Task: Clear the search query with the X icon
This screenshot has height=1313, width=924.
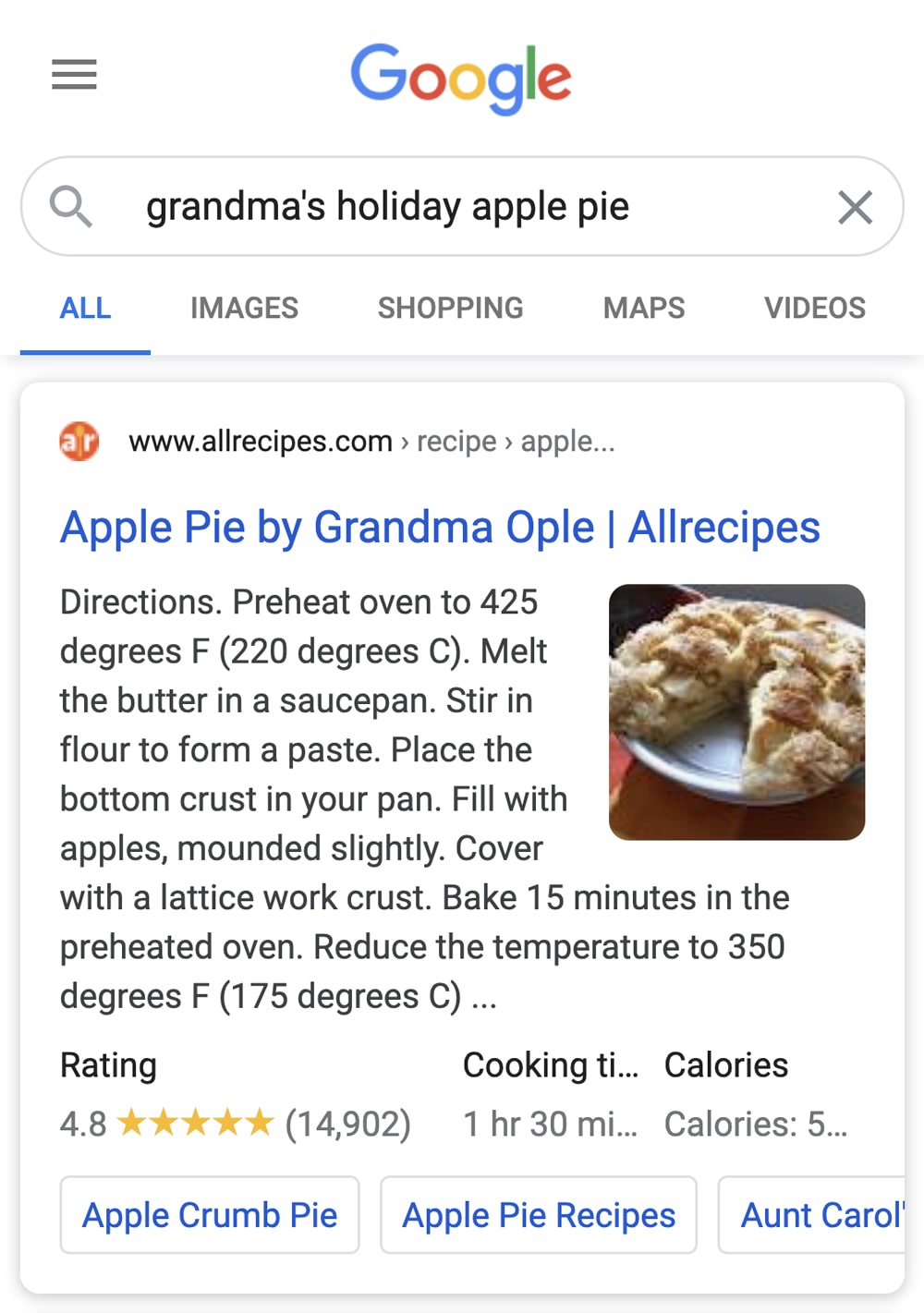Action: coord(855,206)
